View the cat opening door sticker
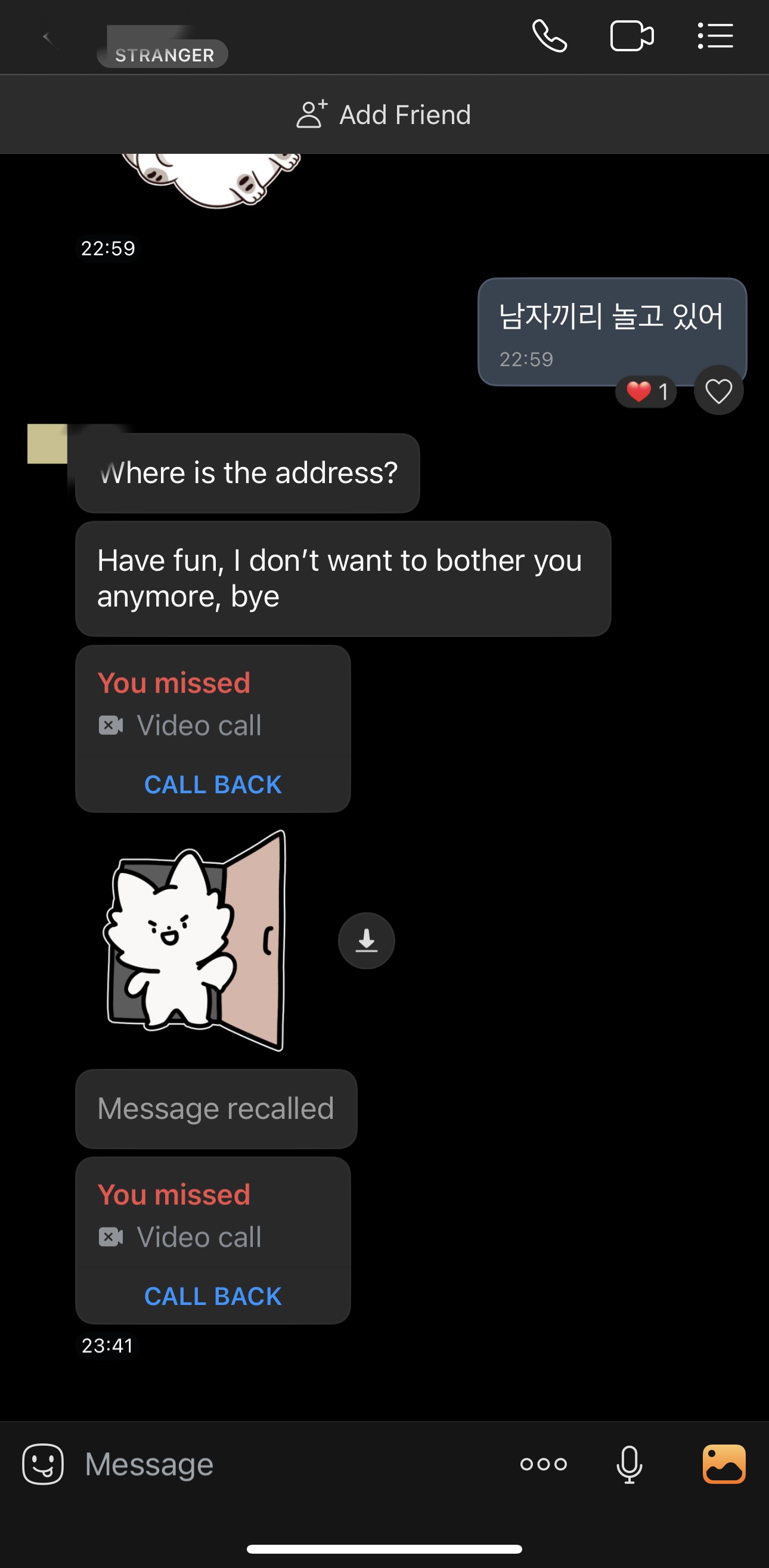Screen dimensions: 769x1568 coord(195,941)
